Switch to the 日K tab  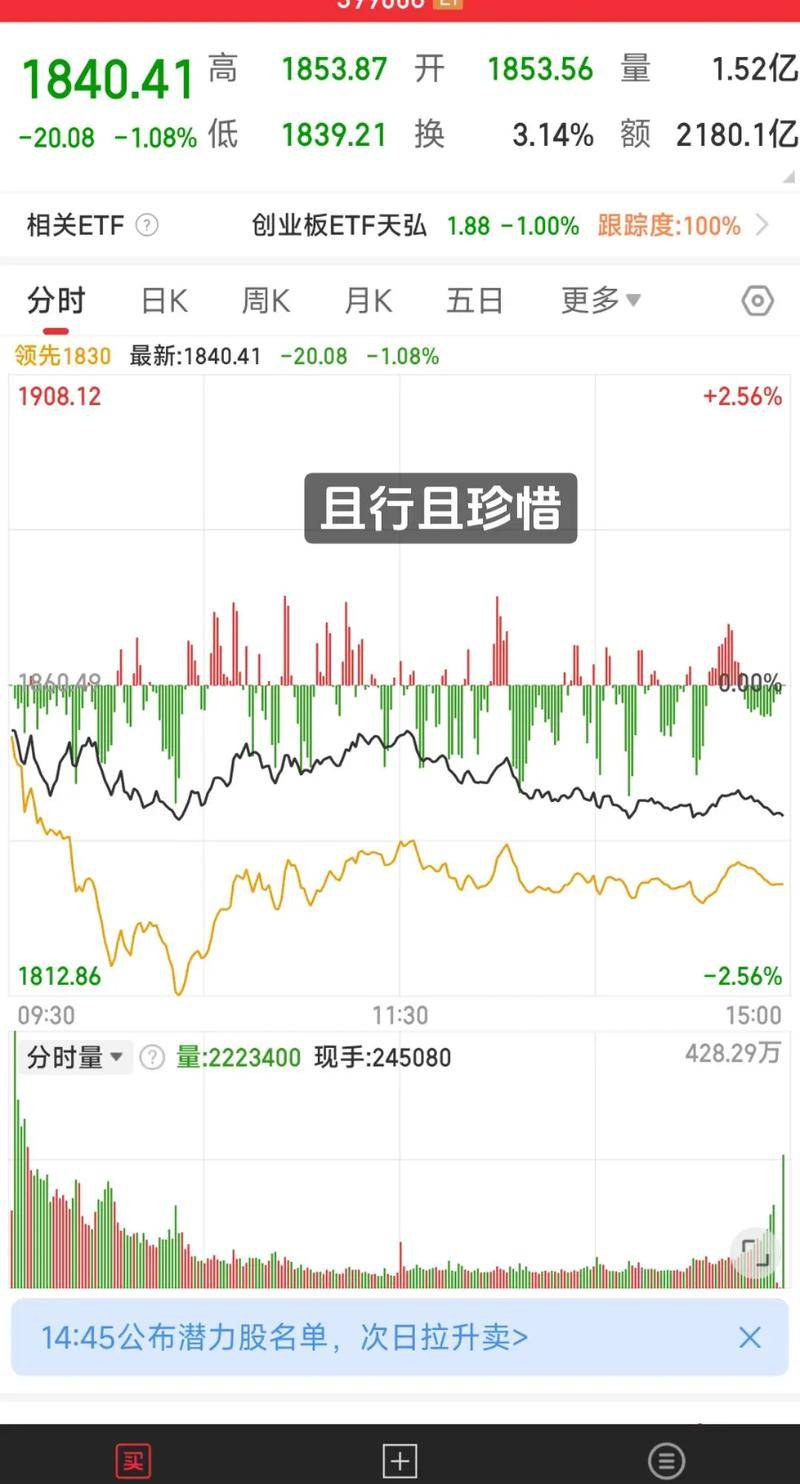161,300
